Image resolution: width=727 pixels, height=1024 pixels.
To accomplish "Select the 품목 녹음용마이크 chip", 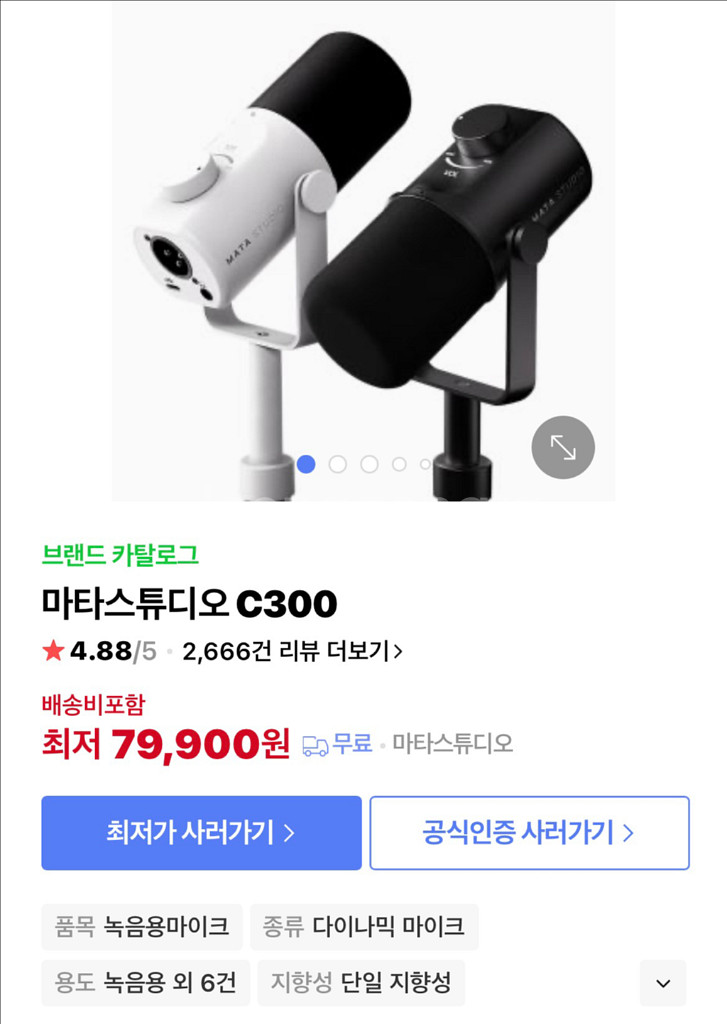I will [x=141, y=927].
